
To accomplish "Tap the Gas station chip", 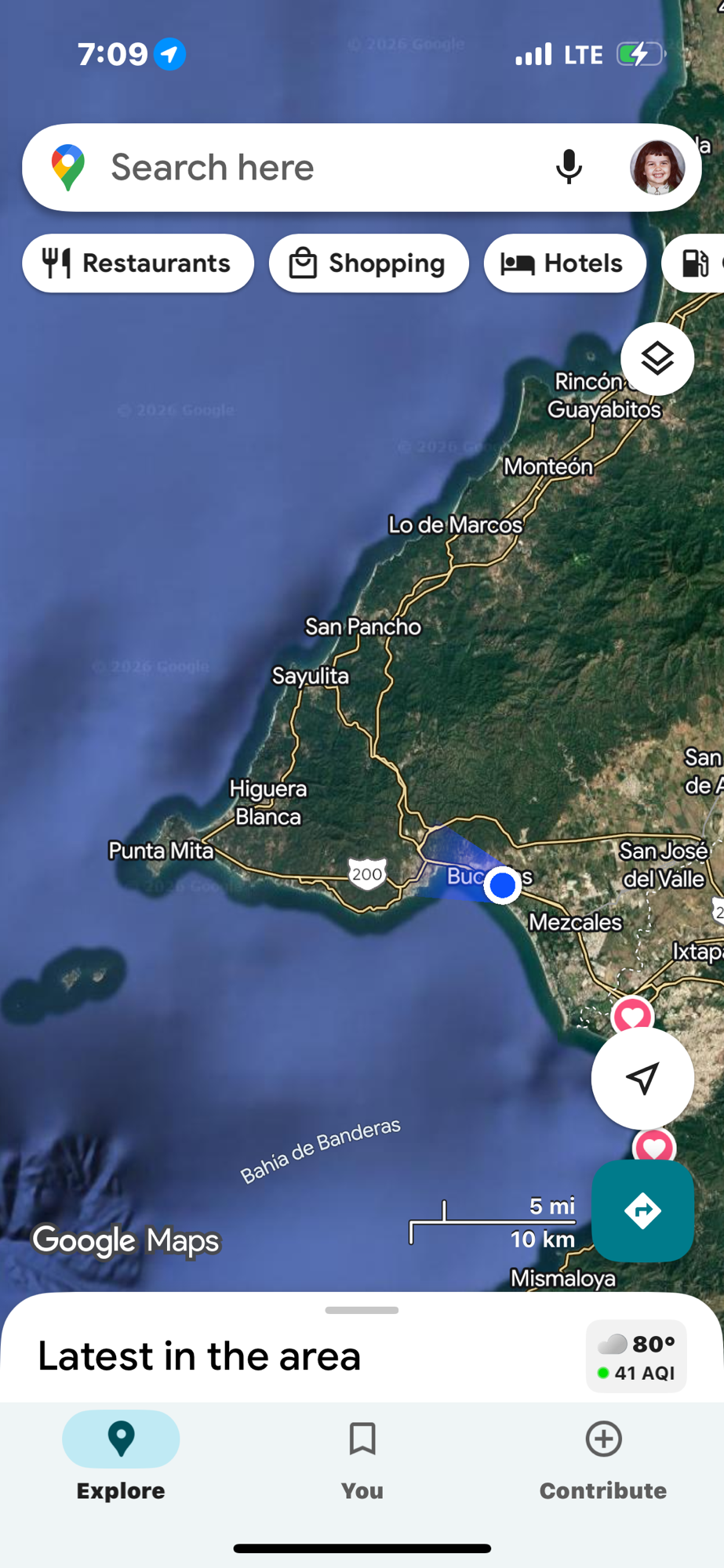I will pyautogui.click(x=697, y=263).
